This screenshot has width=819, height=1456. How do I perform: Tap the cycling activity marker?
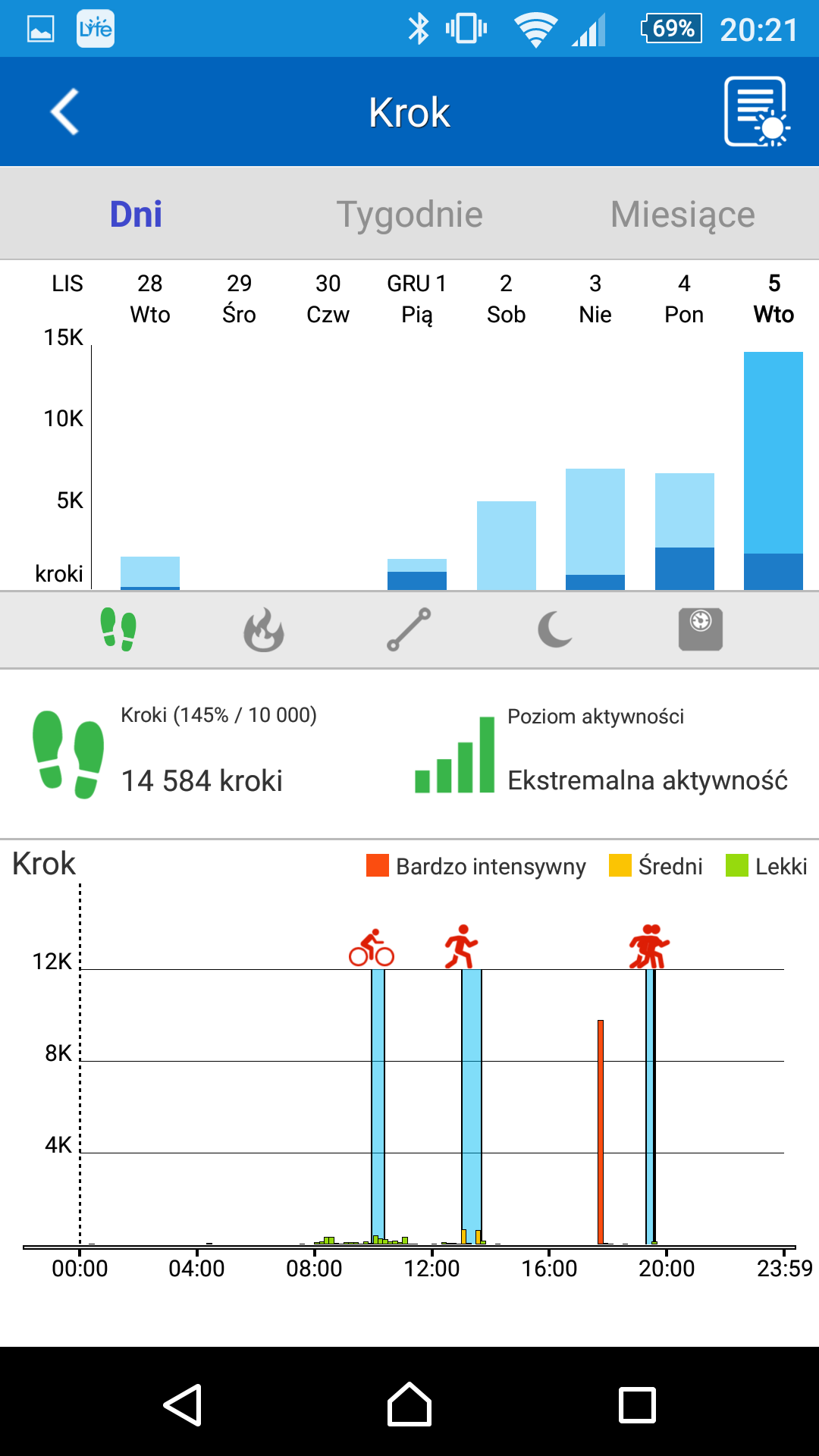pyautogui.click(x=372, y=948)
